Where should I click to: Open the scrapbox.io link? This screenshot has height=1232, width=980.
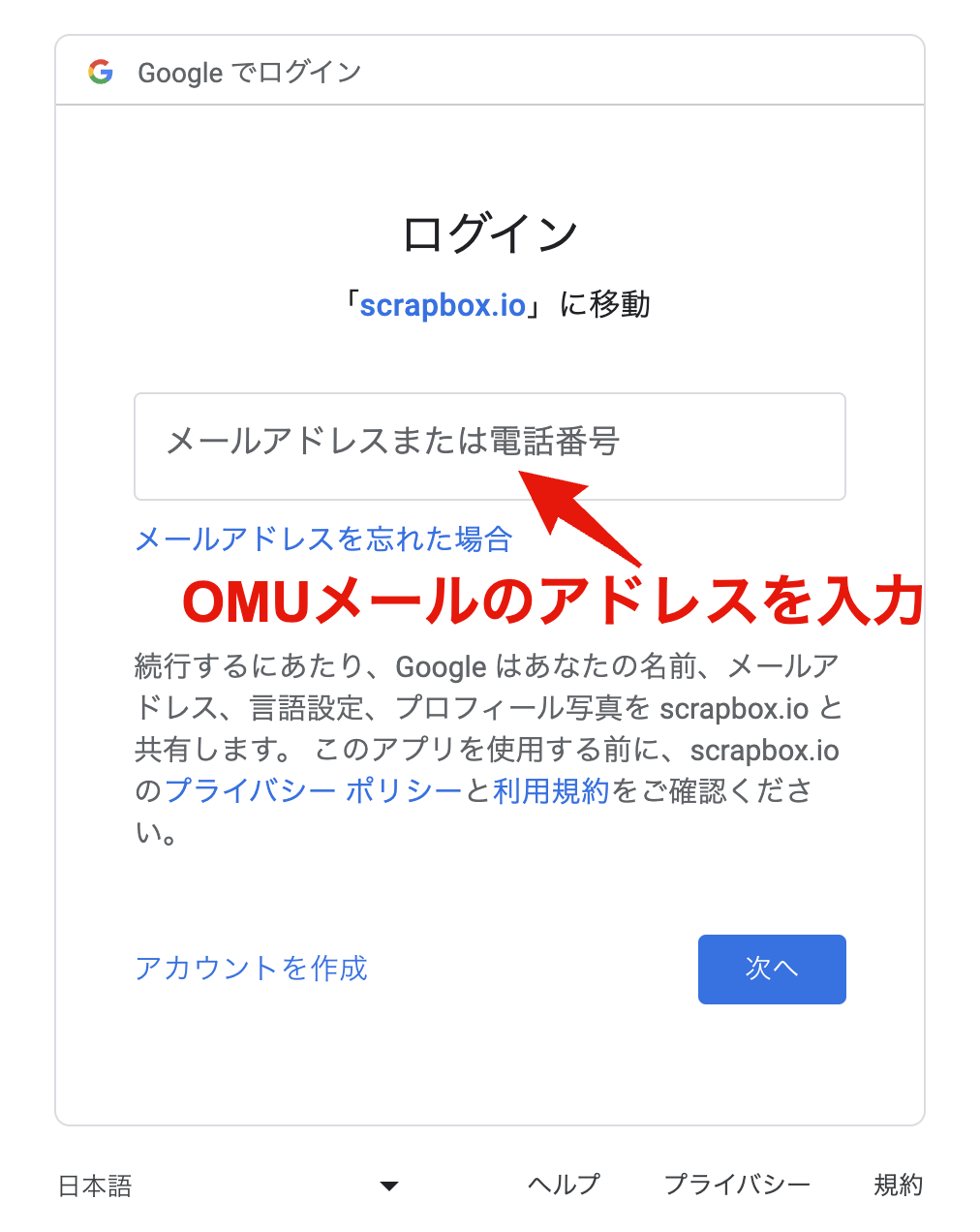coord(443,305)
